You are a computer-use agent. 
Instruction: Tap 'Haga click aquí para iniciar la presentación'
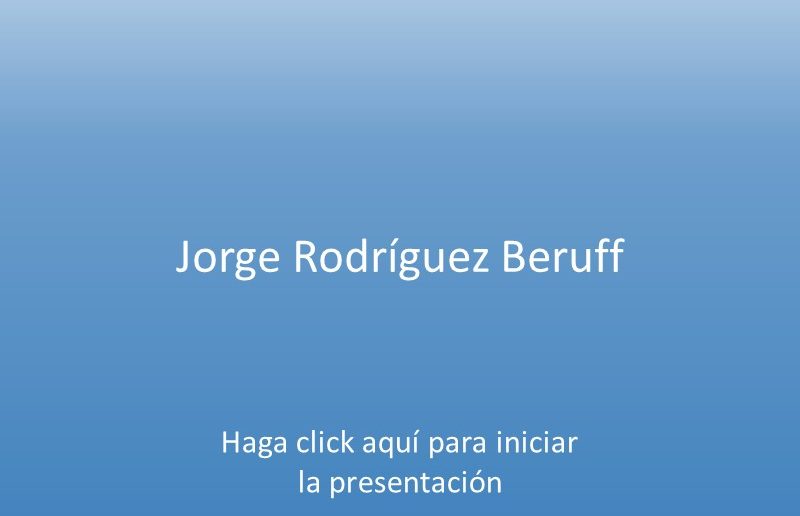(x=399, y=462)
